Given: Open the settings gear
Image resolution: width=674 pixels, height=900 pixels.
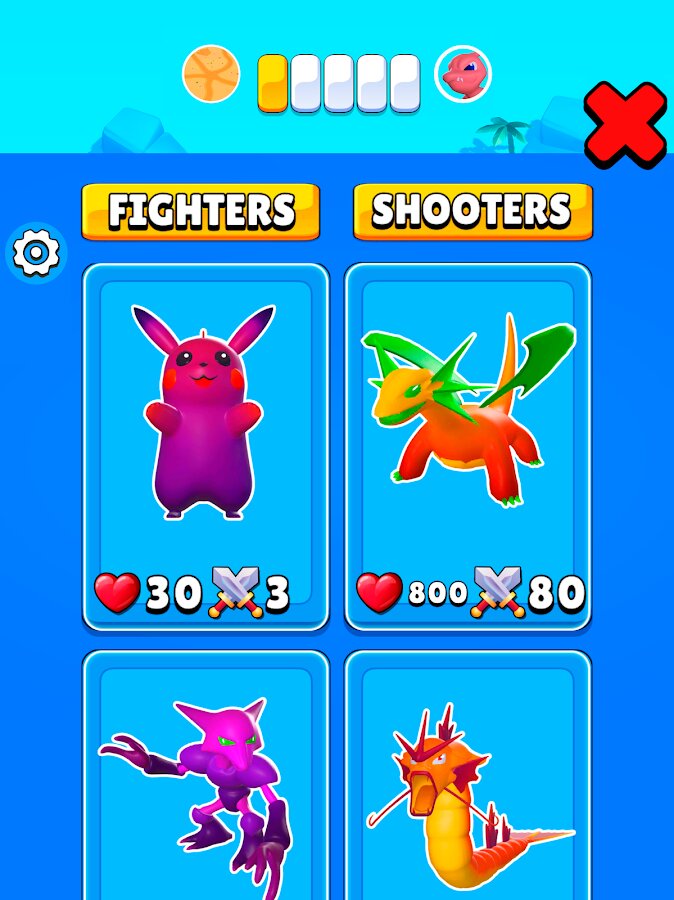Looking at the screenshot, I should point(36,253).
